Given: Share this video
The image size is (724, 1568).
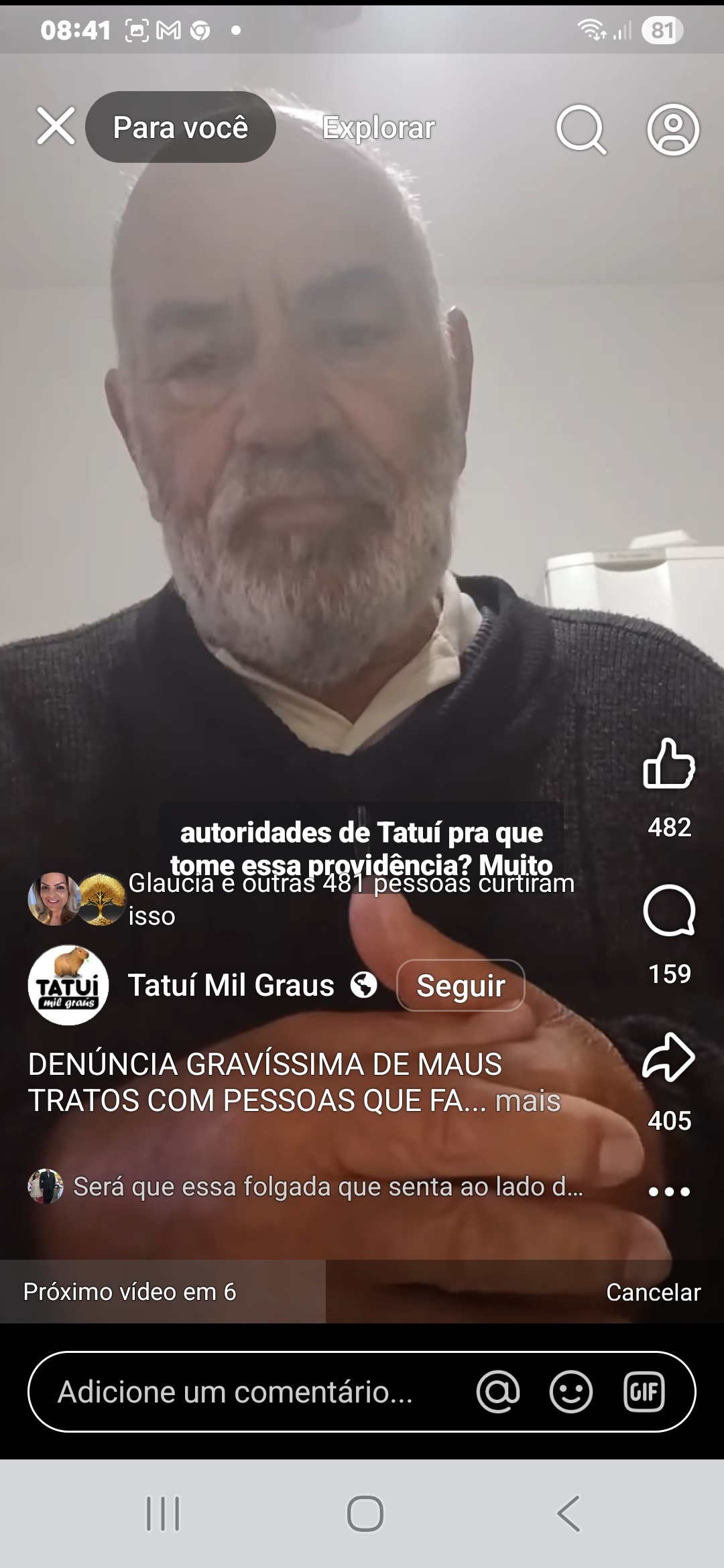Looking at the screenshot, I should point(668,1058).
